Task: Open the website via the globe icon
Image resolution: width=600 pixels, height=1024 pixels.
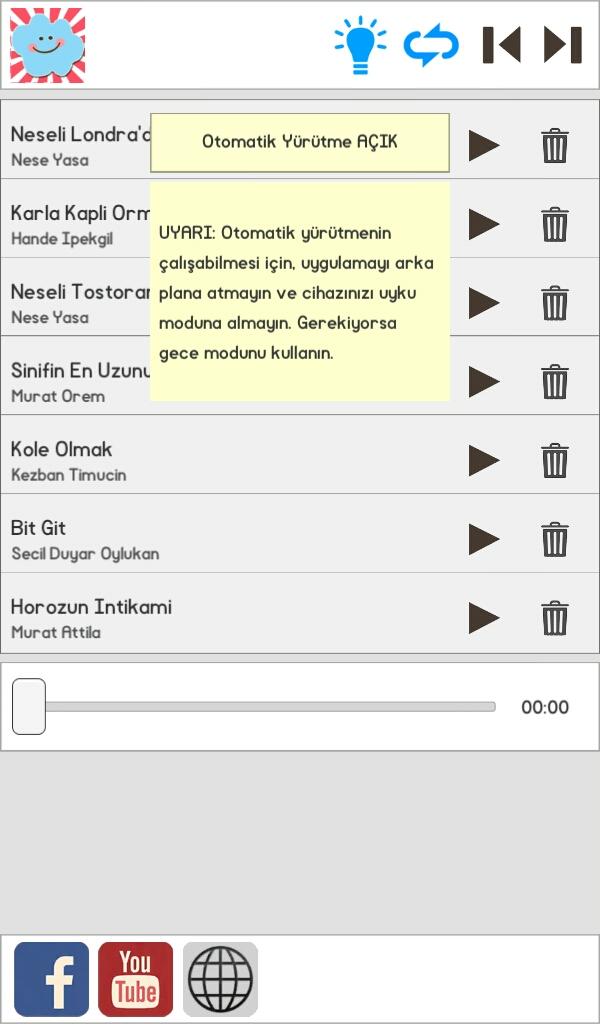Action: [x=221, y=979]
